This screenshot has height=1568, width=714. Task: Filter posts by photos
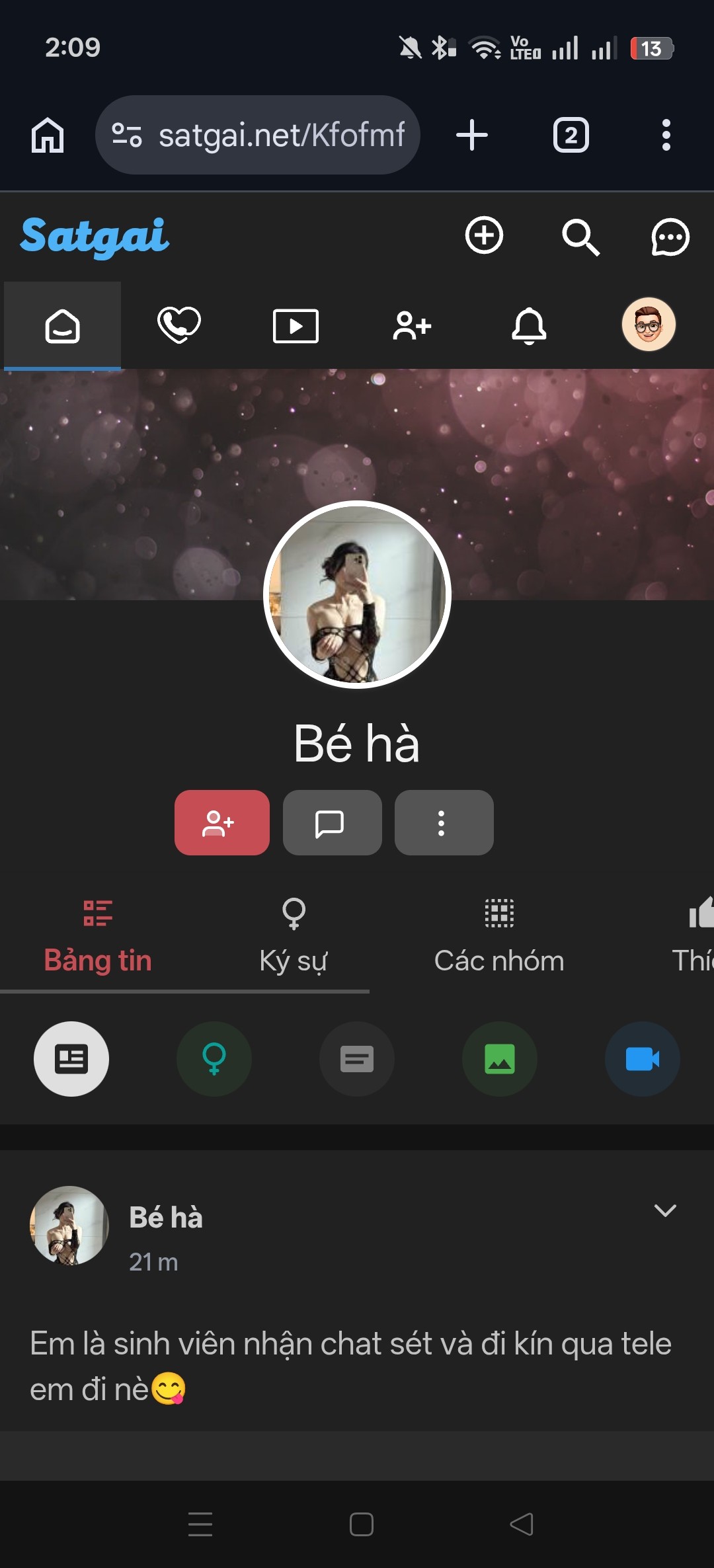(499, 1059)
